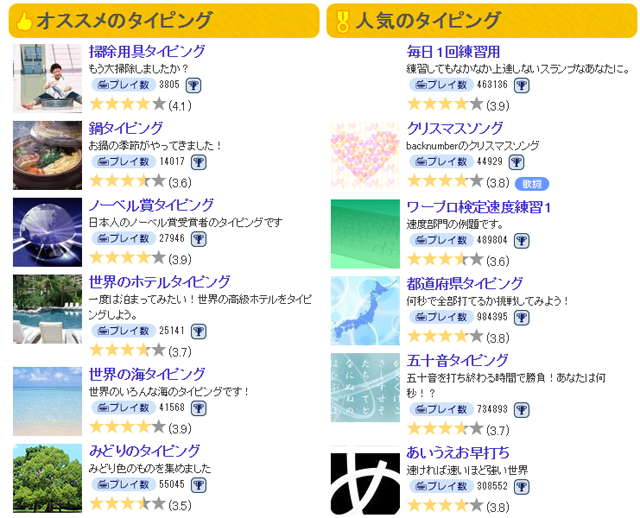
Task: Open the あいうえお早打ち link
Action: (x=458, y=452)
